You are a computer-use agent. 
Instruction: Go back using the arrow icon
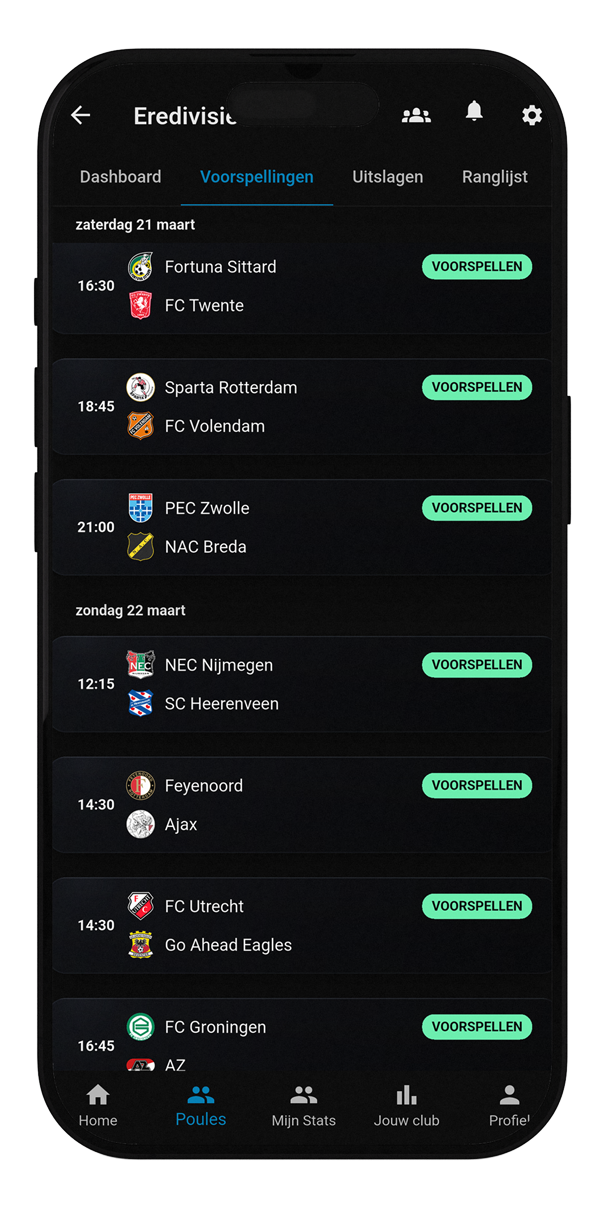pyautogui.click(x=81, y=116)
